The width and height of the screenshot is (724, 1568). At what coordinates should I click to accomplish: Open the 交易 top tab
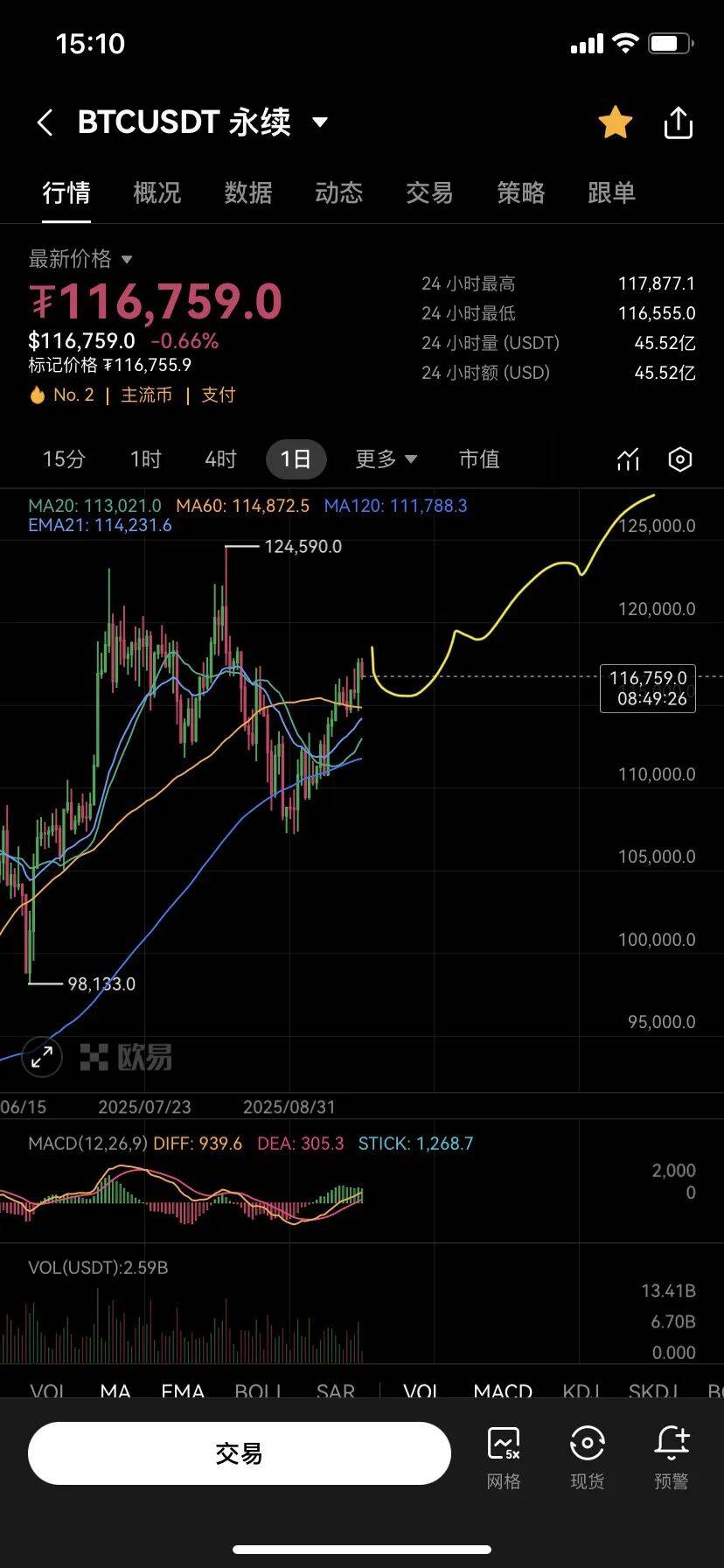(430, 192)
